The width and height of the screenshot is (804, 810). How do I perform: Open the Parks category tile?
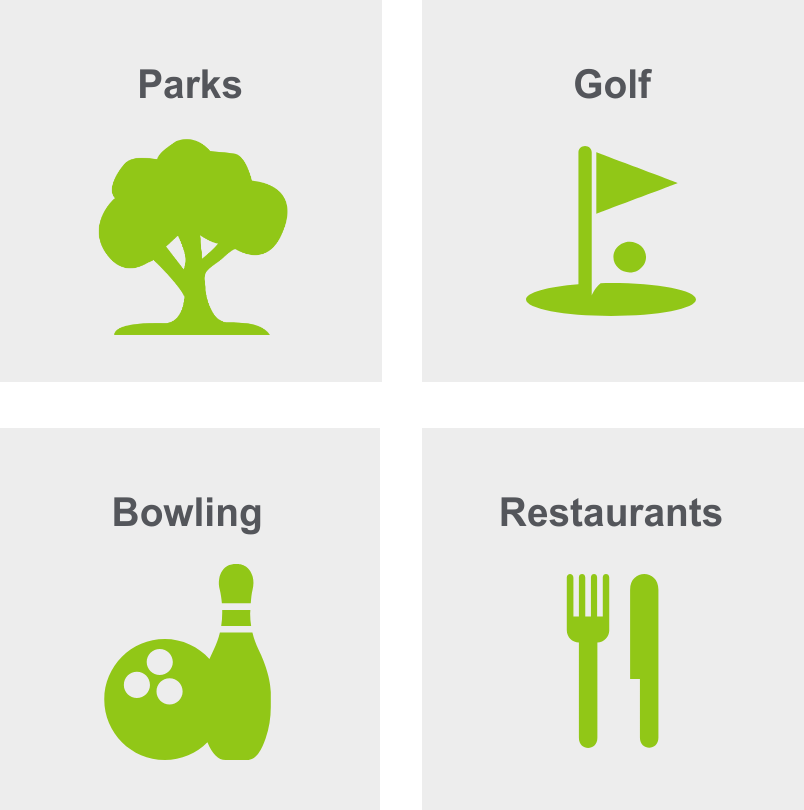190,190
